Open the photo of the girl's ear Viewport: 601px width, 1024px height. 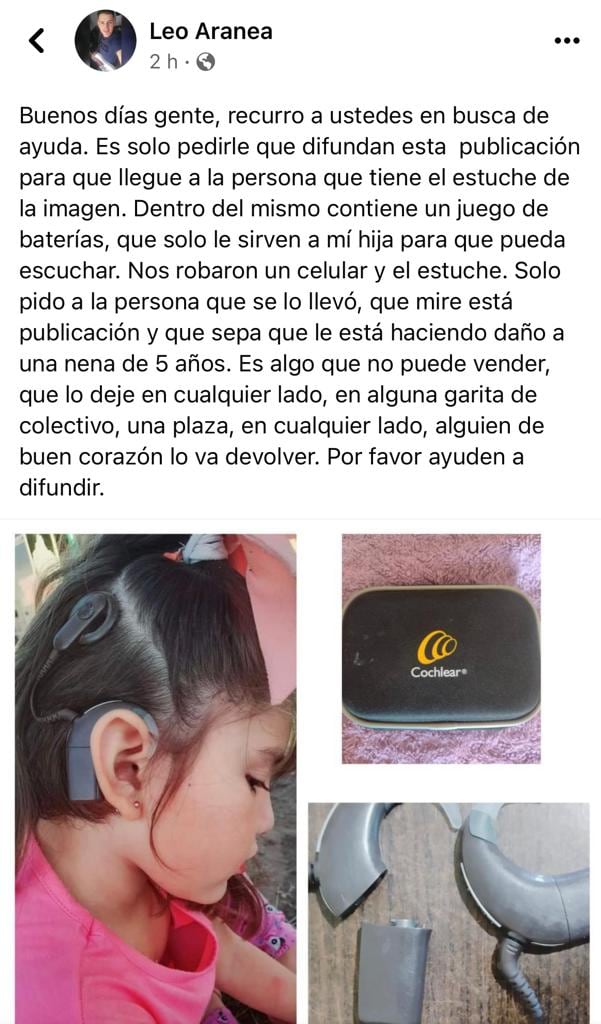coord(156,778)
